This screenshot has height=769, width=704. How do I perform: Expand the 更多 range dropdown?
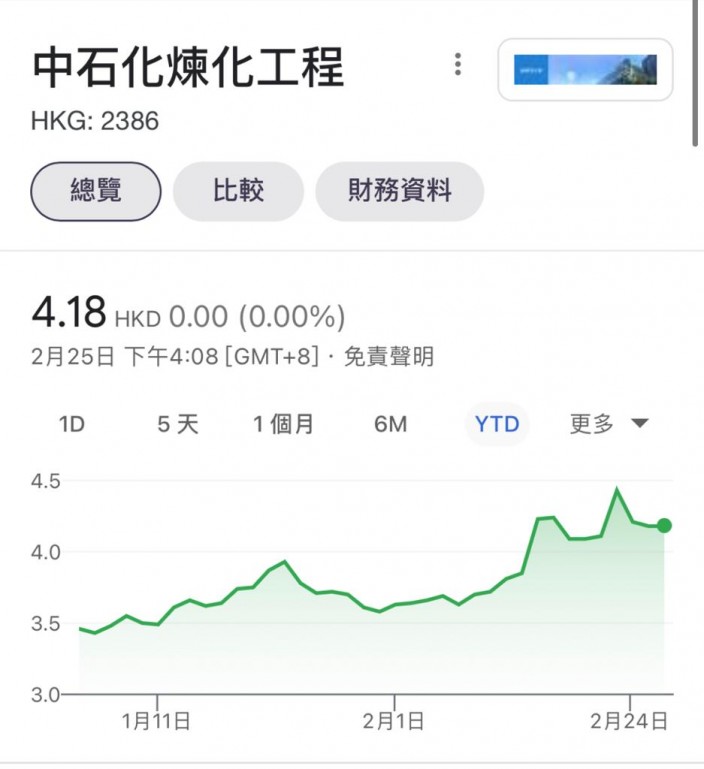coord(609,424)
